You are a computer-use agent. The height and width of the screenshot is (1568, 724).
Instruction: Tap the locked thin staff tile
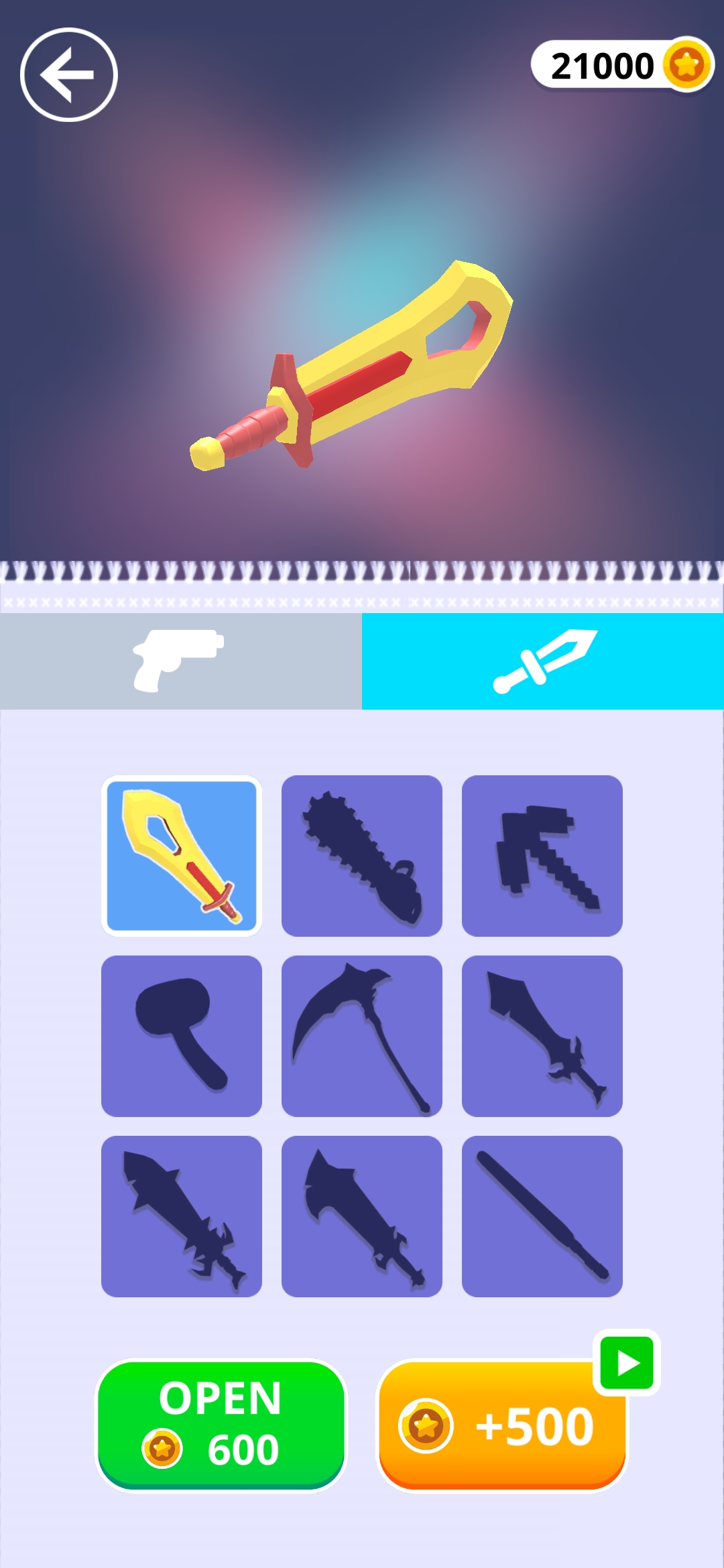542,1216
